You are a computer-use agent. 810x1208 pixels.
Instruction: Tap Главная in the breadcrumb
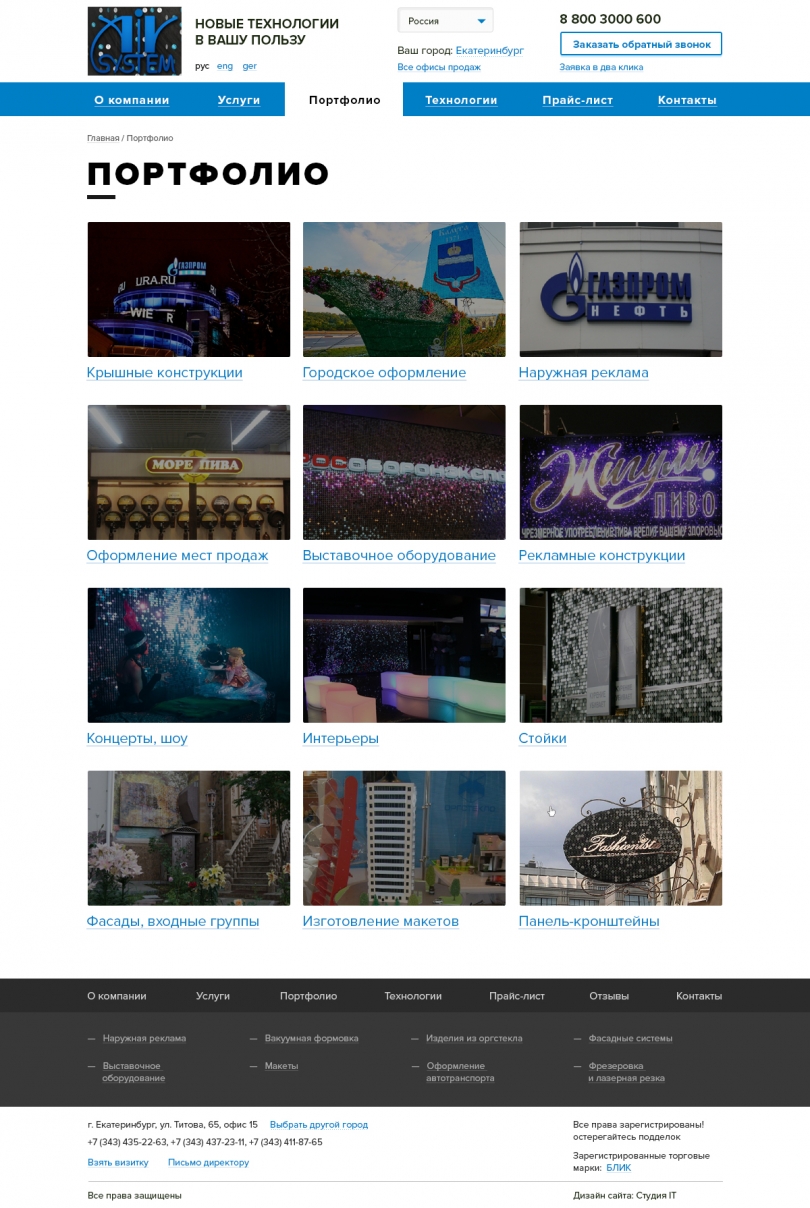(x=103, y=138)
